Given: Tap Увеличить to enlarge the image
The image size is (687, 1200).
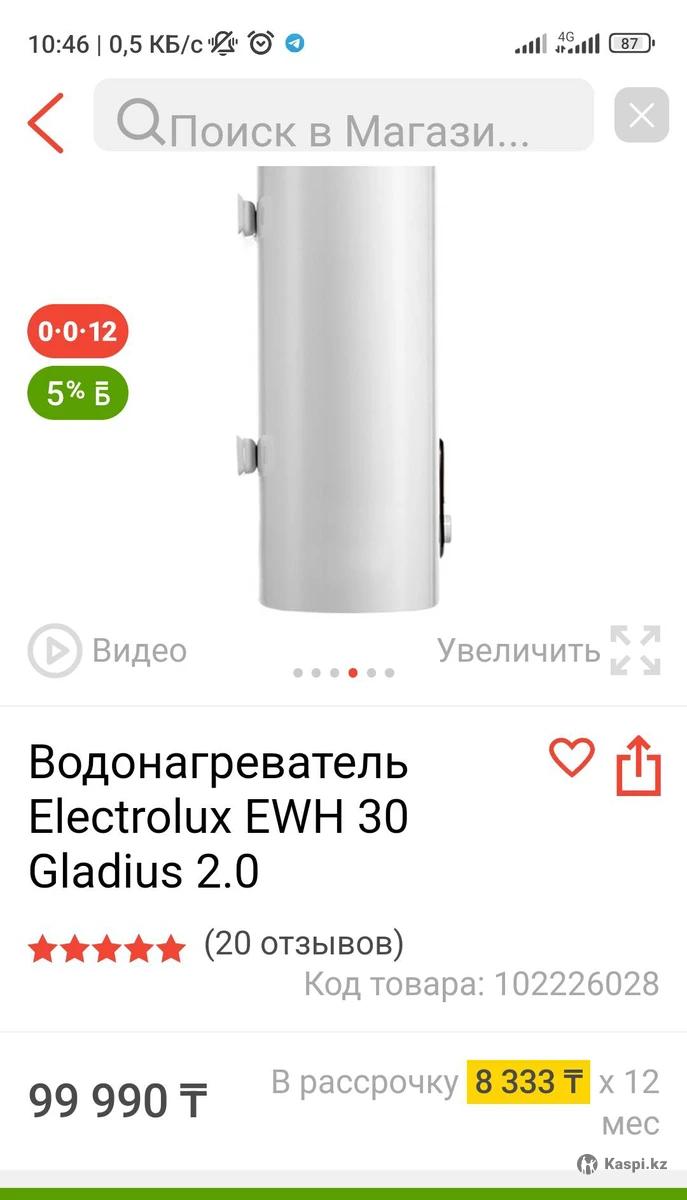Looking at the screenshot, I should click(549, 651).
